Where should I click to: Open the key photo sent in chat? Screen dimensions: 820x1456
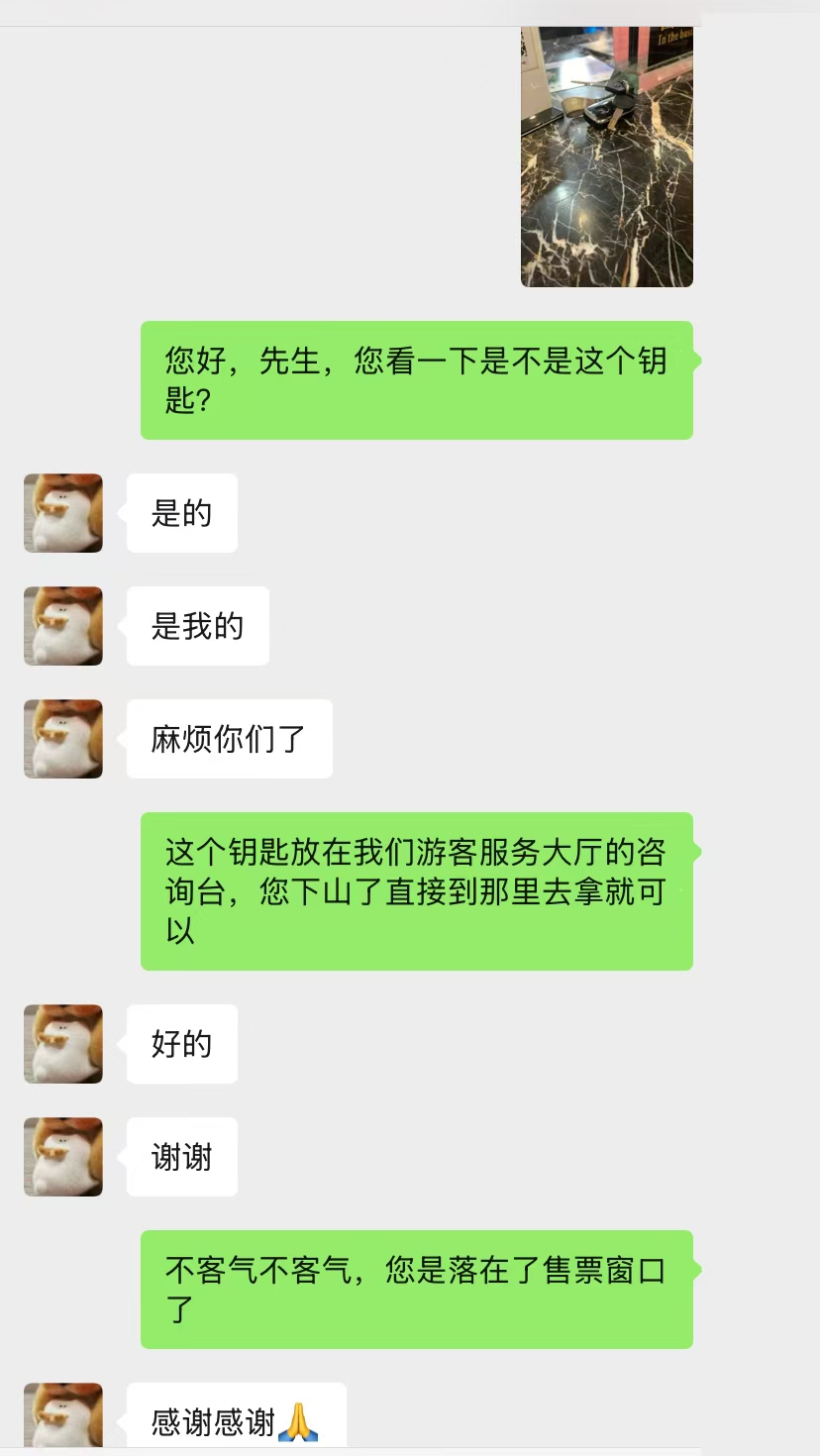point(606,158)
